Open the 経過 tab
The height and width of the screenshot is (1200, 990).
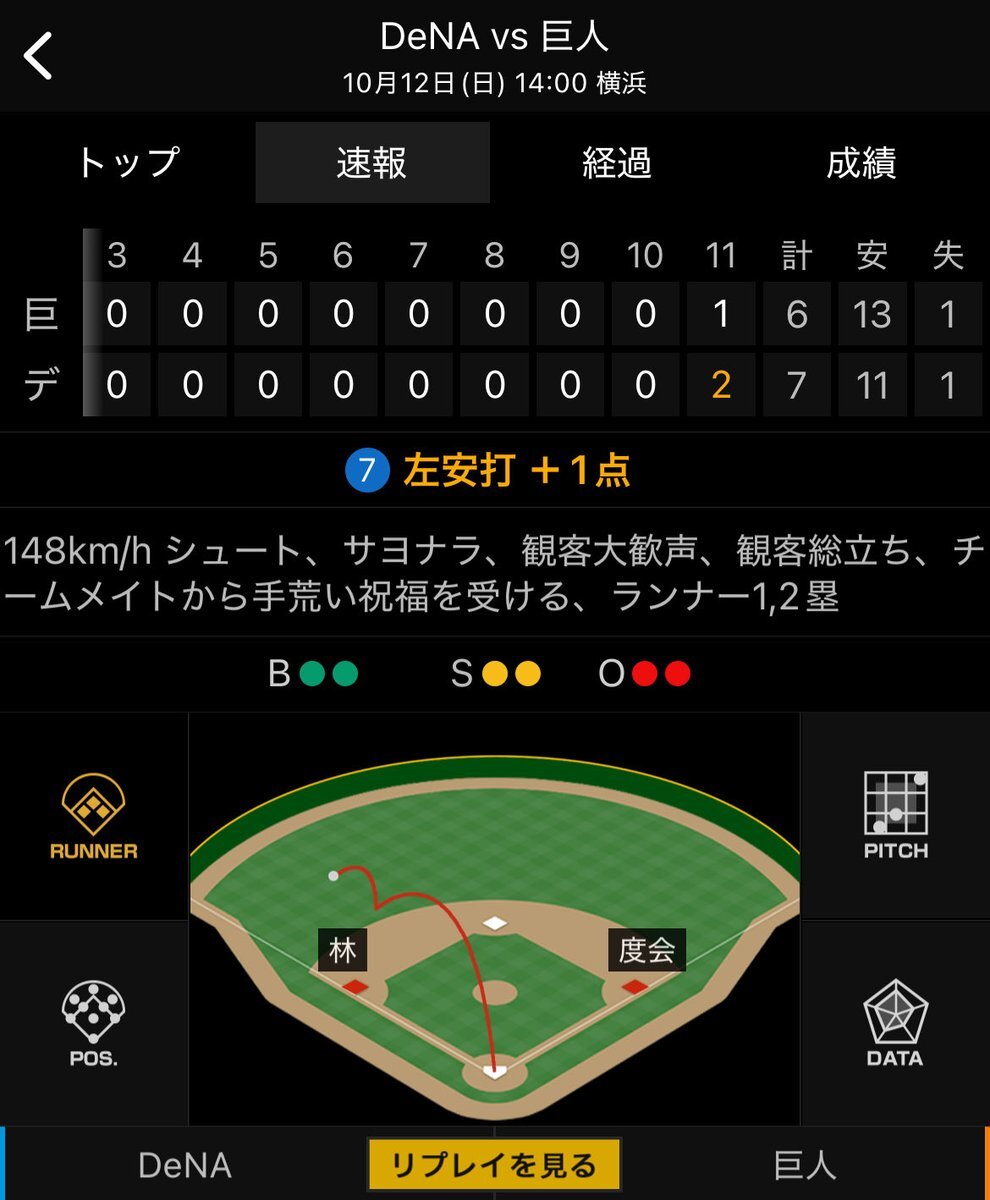[x=617, y=163]
